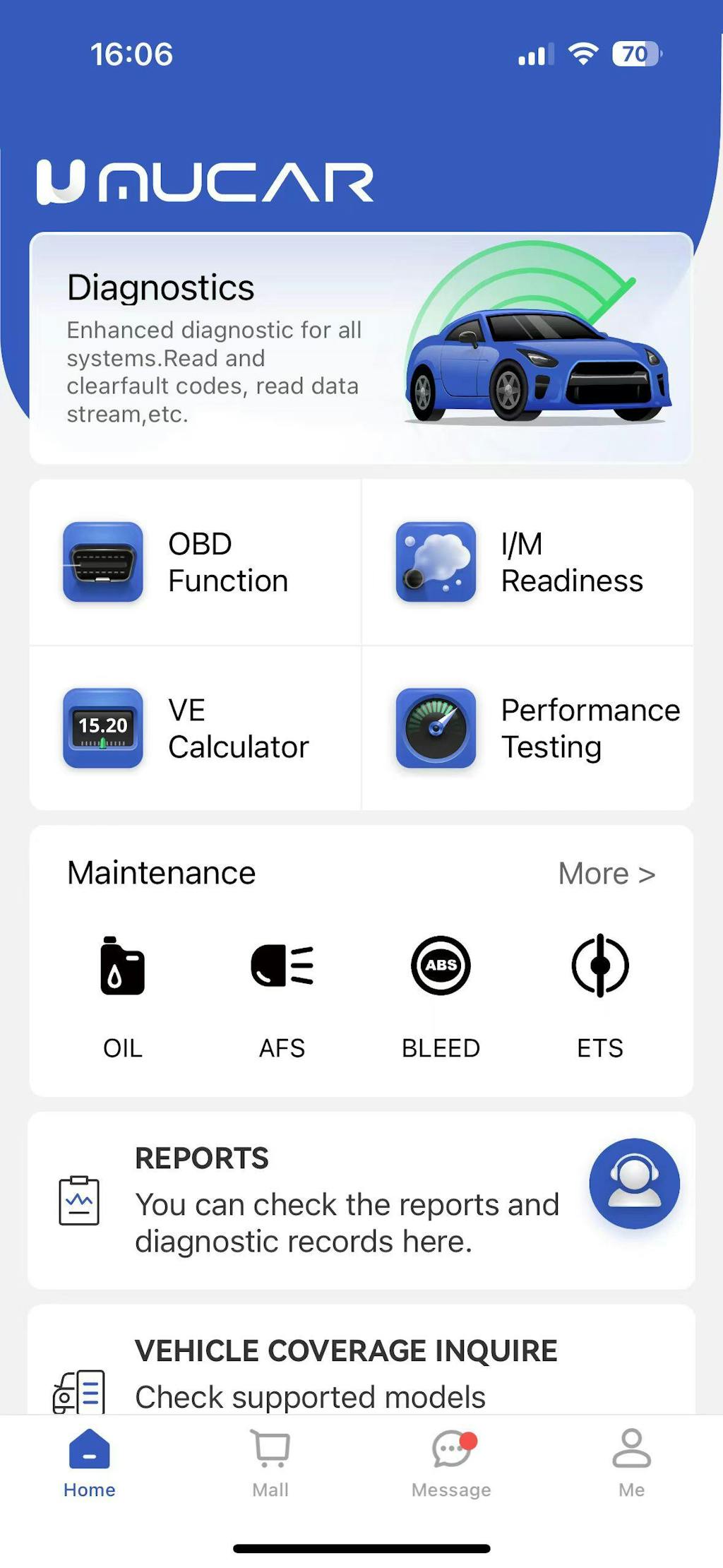723x1568 pixels.
Task: Open the Diagnostics card
Action: coord(360,348)
